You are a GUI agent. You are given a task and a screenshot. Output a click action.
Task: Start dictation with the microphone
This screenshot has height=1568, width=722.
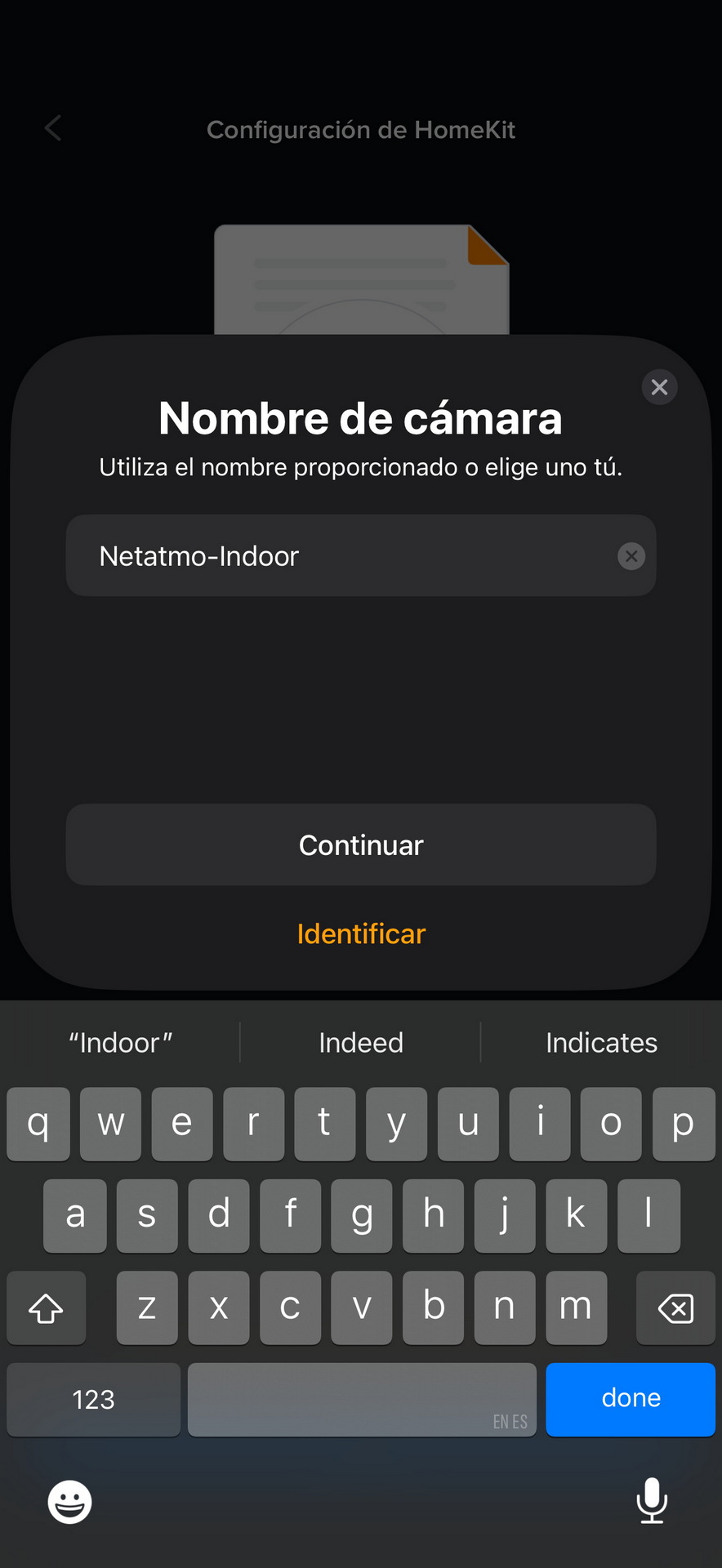tap(651, 1501)
